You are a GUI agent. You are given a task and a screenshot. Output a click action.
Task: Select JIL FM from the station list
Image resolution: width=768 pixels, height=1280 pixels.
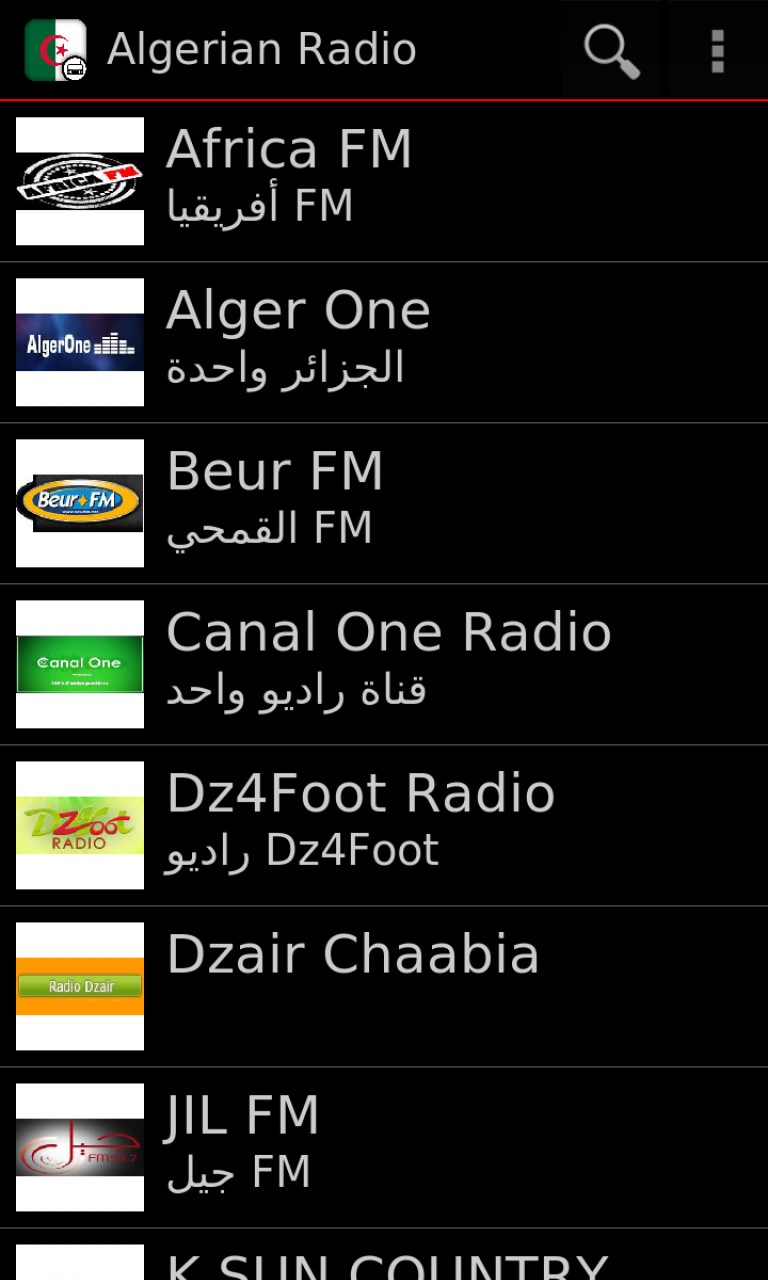point(242,1114)
